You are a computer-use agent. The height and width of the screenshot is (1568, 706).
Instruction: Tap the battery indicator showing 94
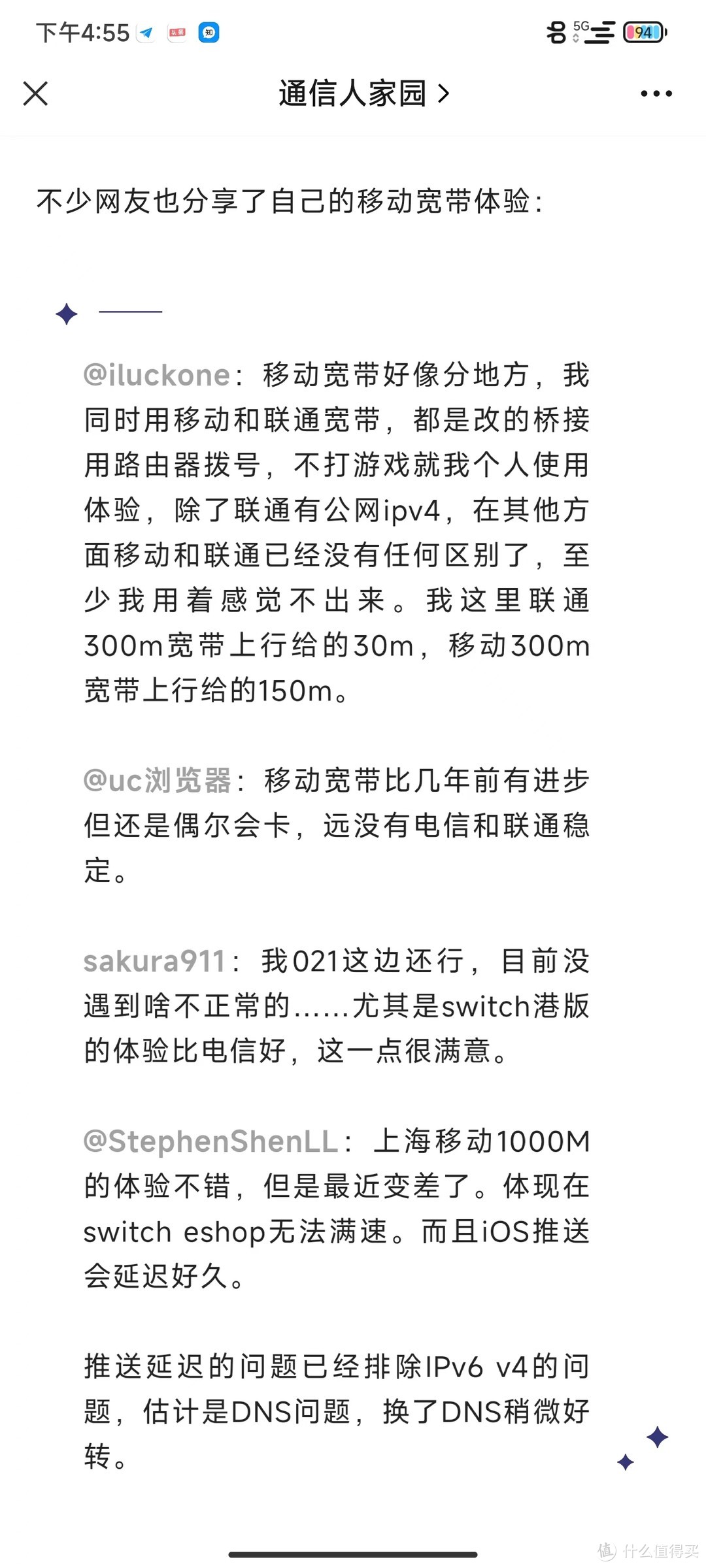point(643,31)
